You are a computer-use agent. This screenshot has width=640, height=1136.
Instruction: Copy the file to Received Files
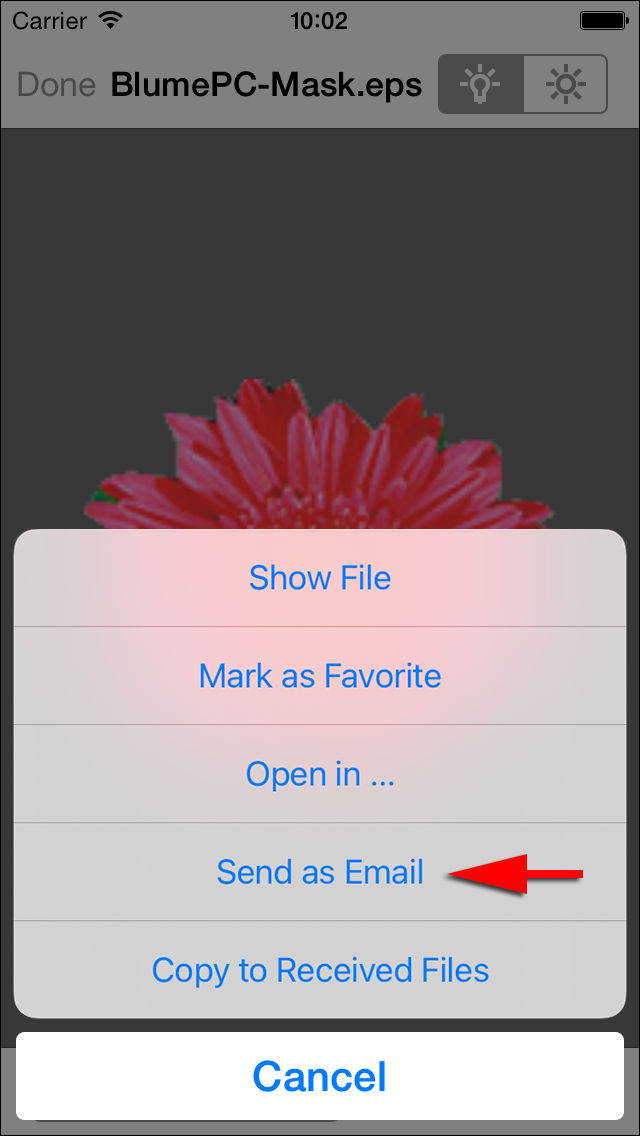320,969
